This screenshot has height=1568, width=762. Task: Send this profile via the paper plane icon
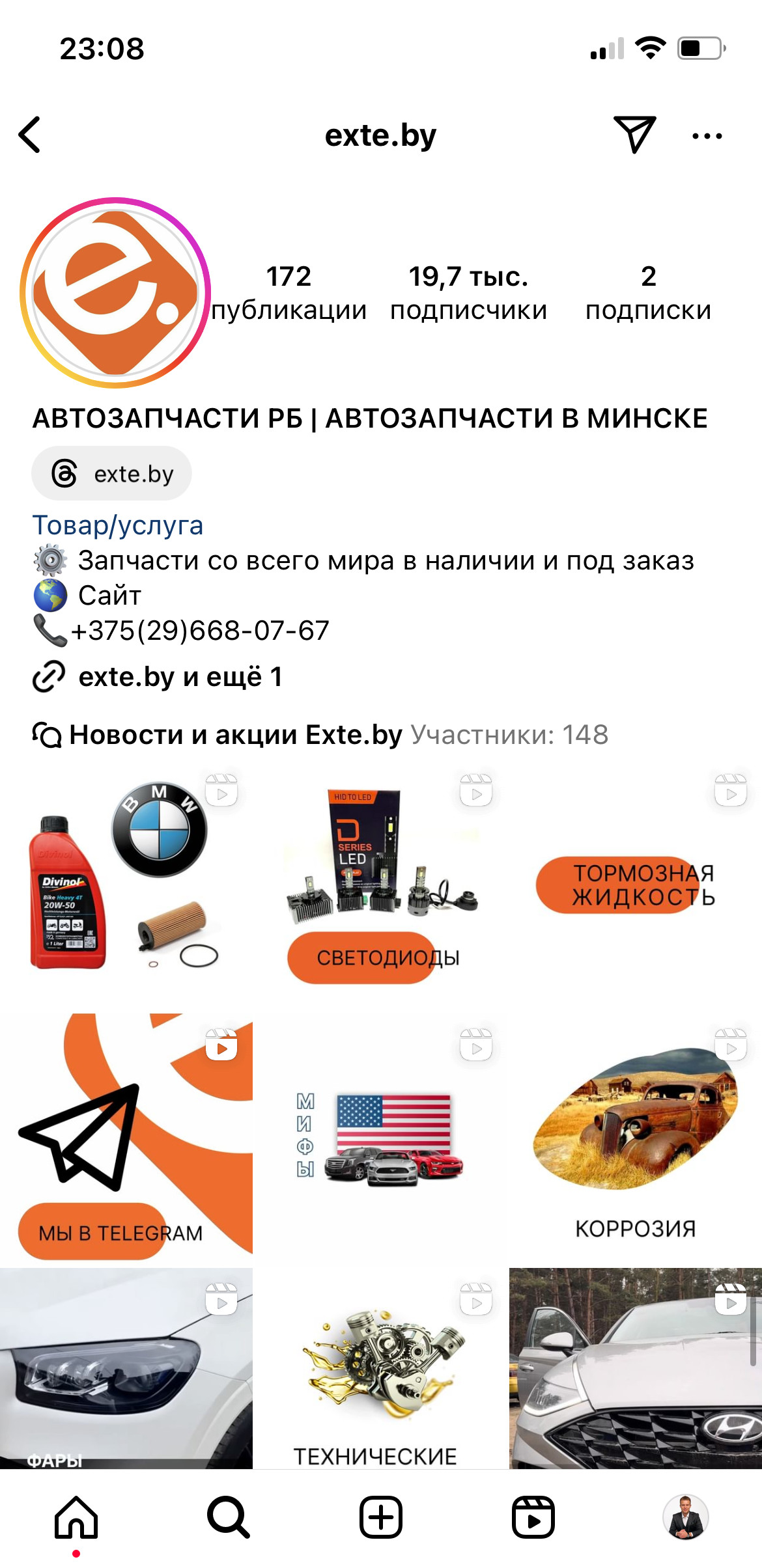pyautogui.click(x=634, y=135)
